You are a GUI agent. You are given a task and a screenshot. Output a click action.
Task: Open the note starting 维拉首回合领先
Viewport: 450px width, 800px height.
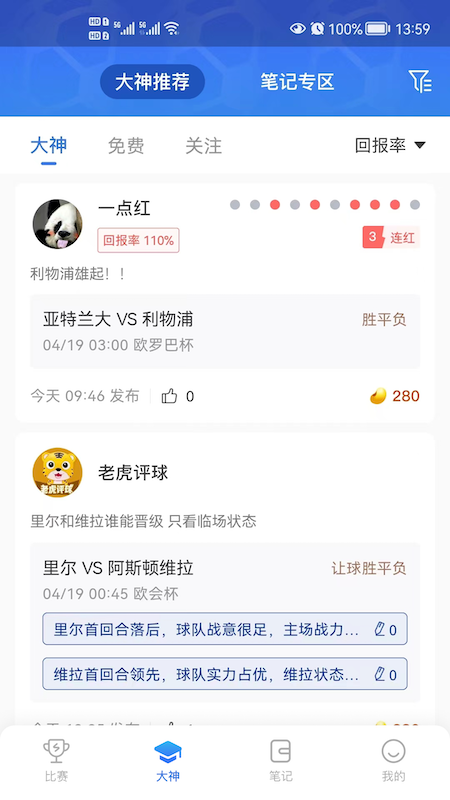[225, 674]
